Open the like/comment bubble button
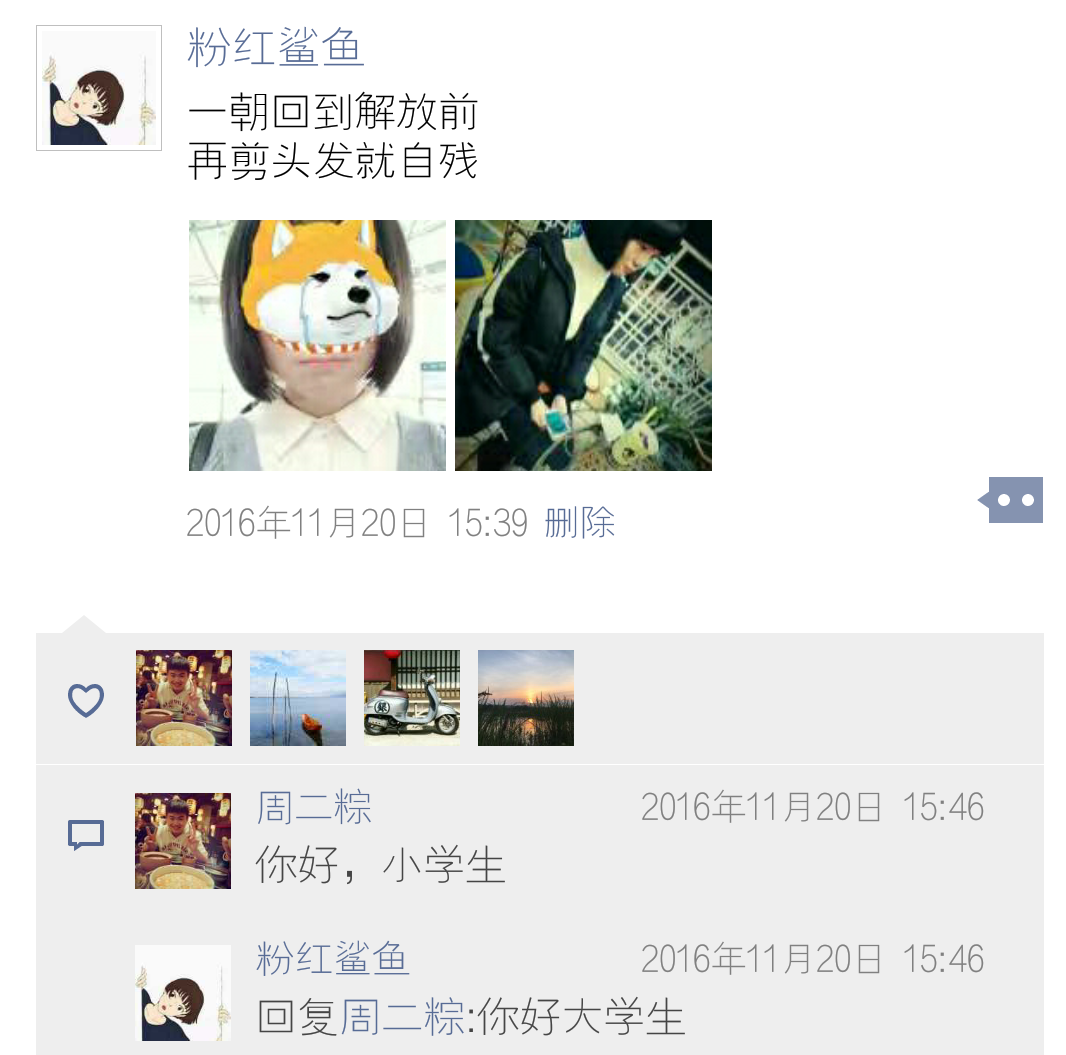The image size is (1066, 1055). (1011, 500)
